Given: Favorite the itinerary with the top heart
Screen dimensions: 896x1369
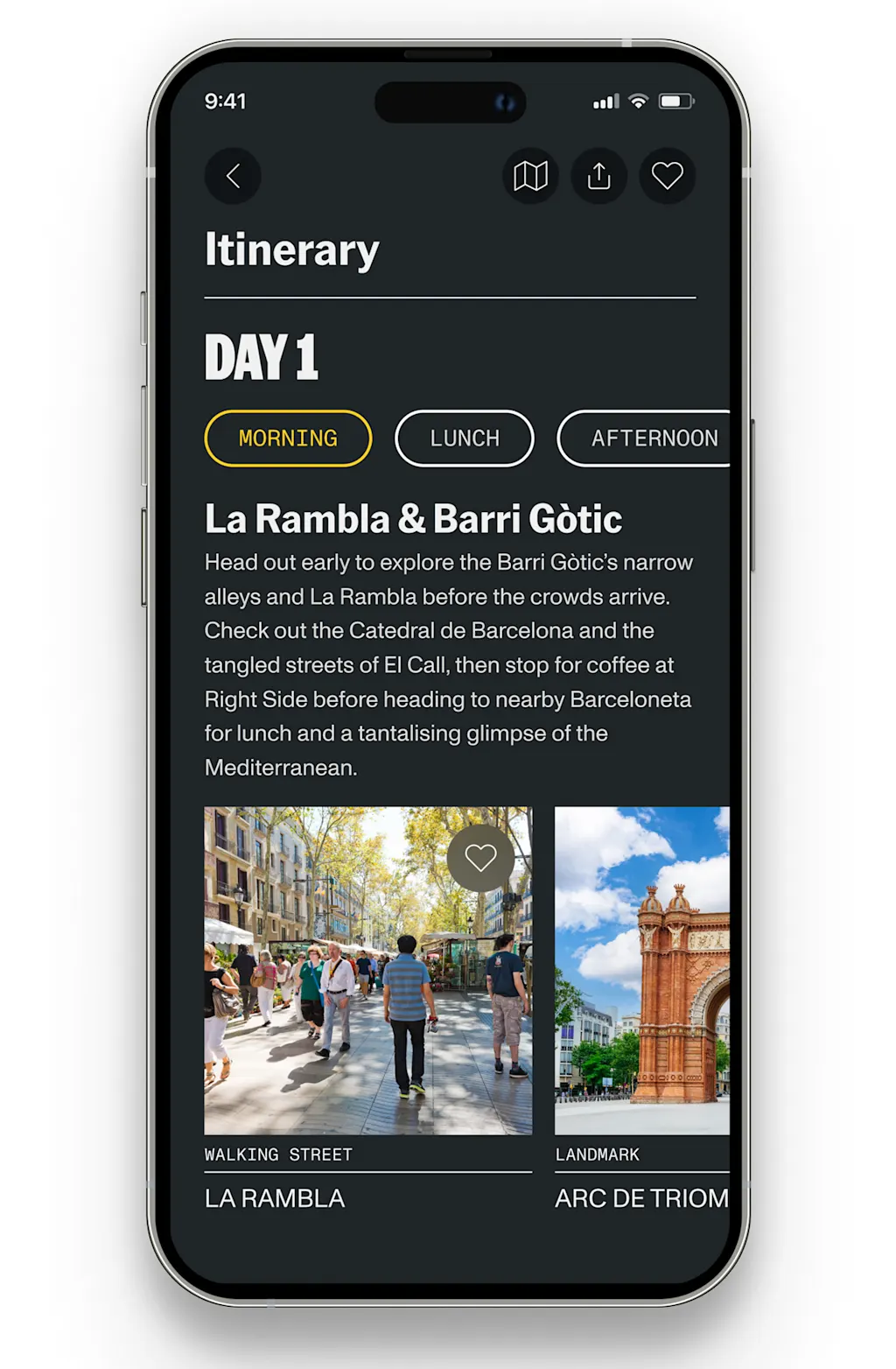Looking at the screenshot, I should [x=667, y=176].
